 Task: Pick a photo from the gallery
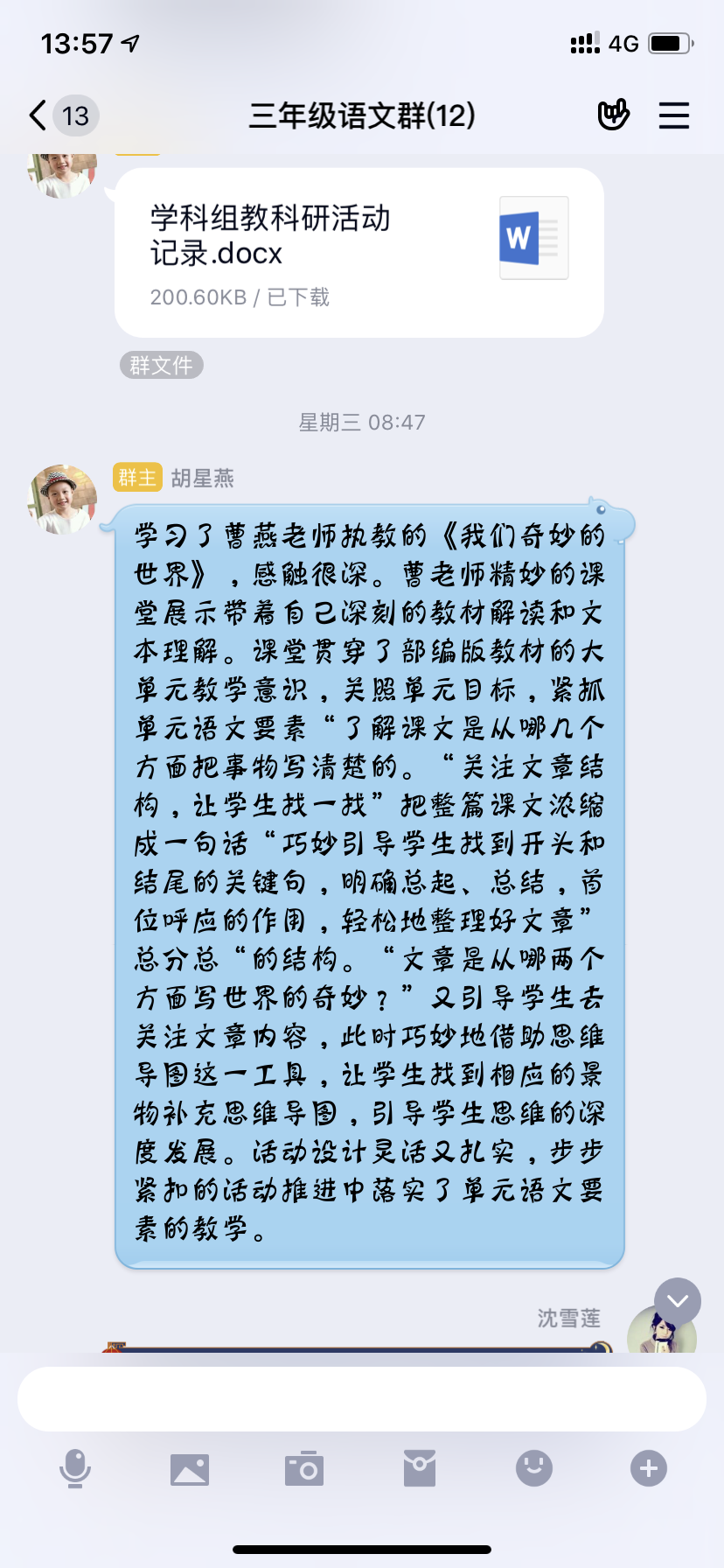[x=190, y=1469]
